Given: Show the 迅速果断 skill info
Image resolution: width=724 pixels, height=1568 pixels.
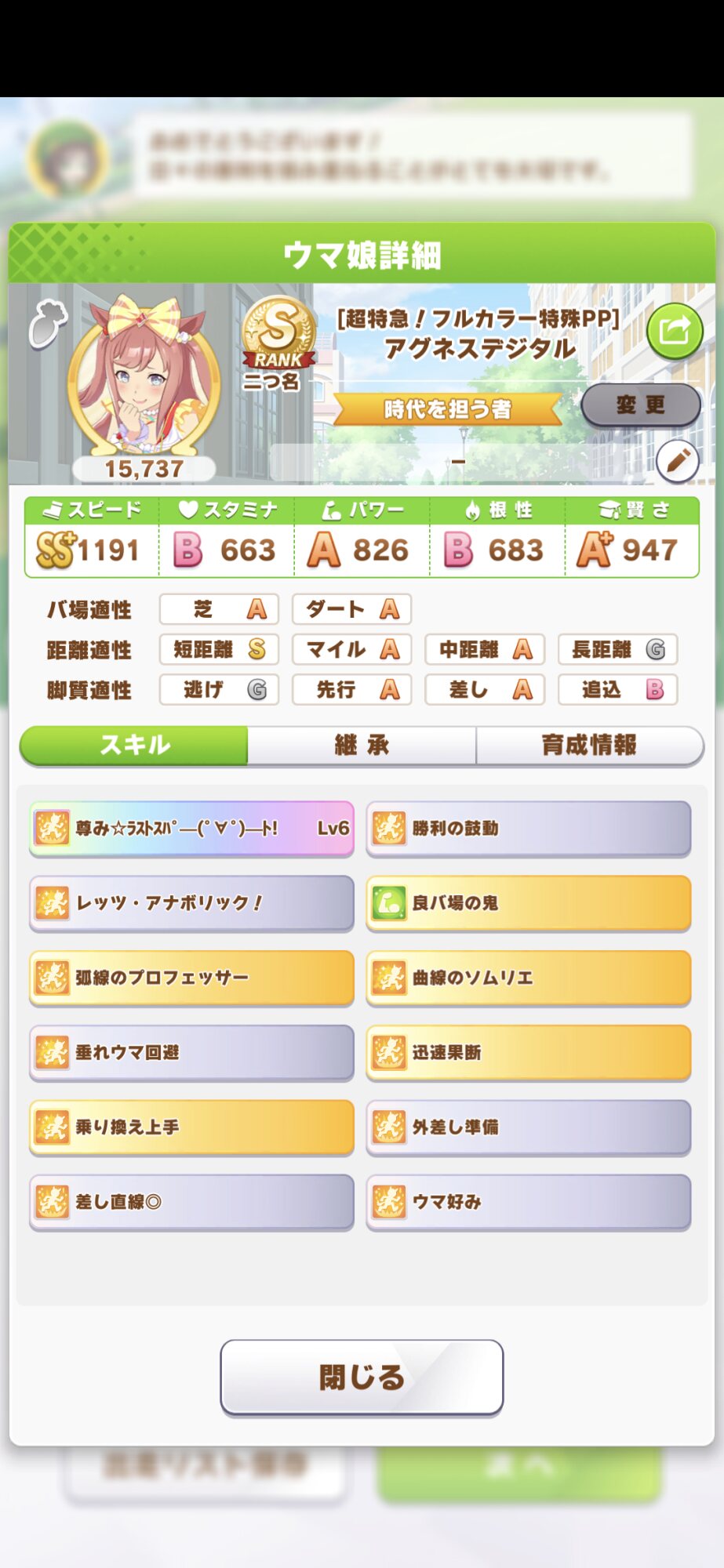Looking at the screenshot, I should tap(528, 1052).
